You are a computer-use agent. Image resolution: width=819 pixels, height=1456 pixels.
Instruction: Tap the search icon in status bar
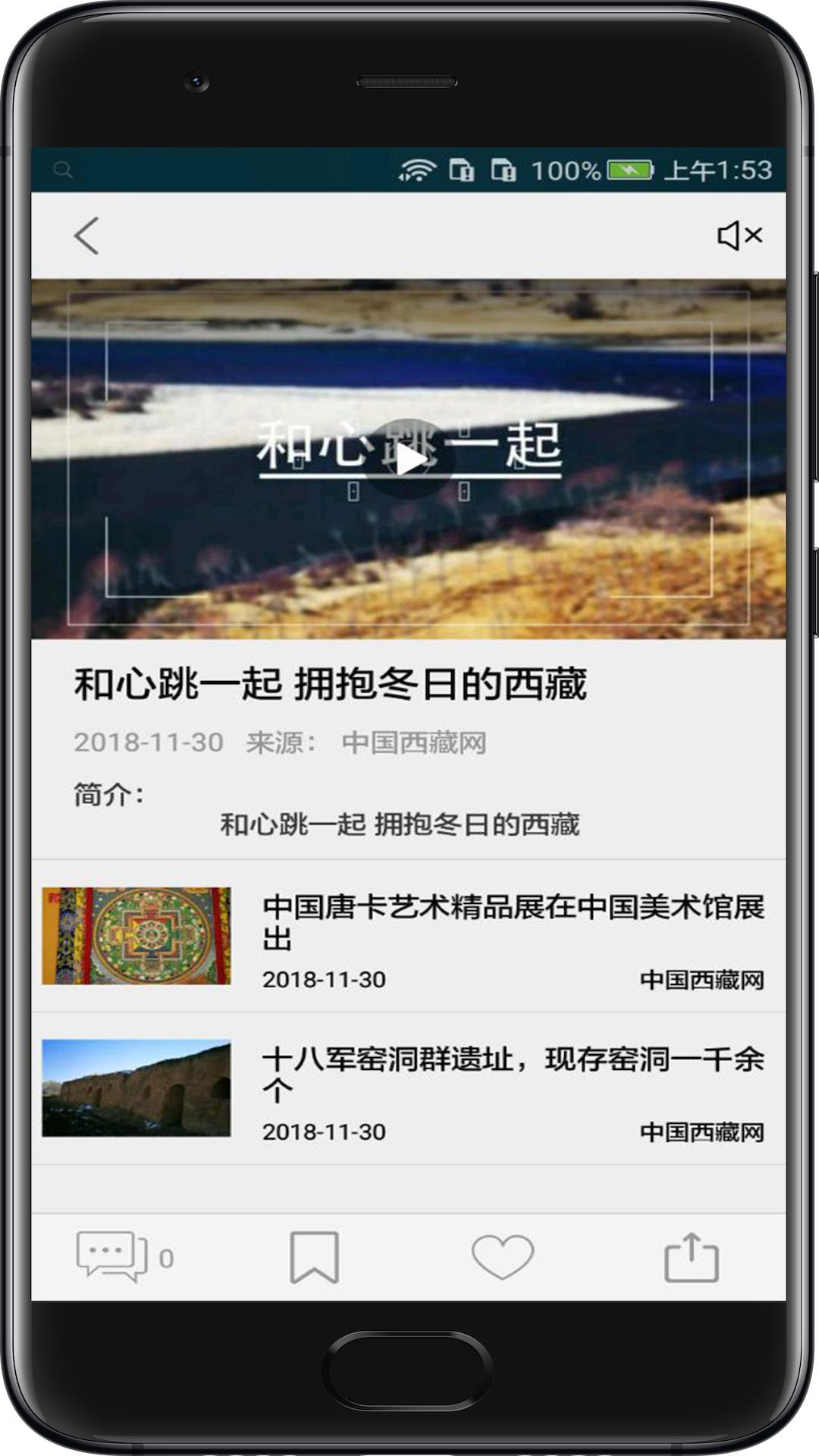tap(63, 170)
